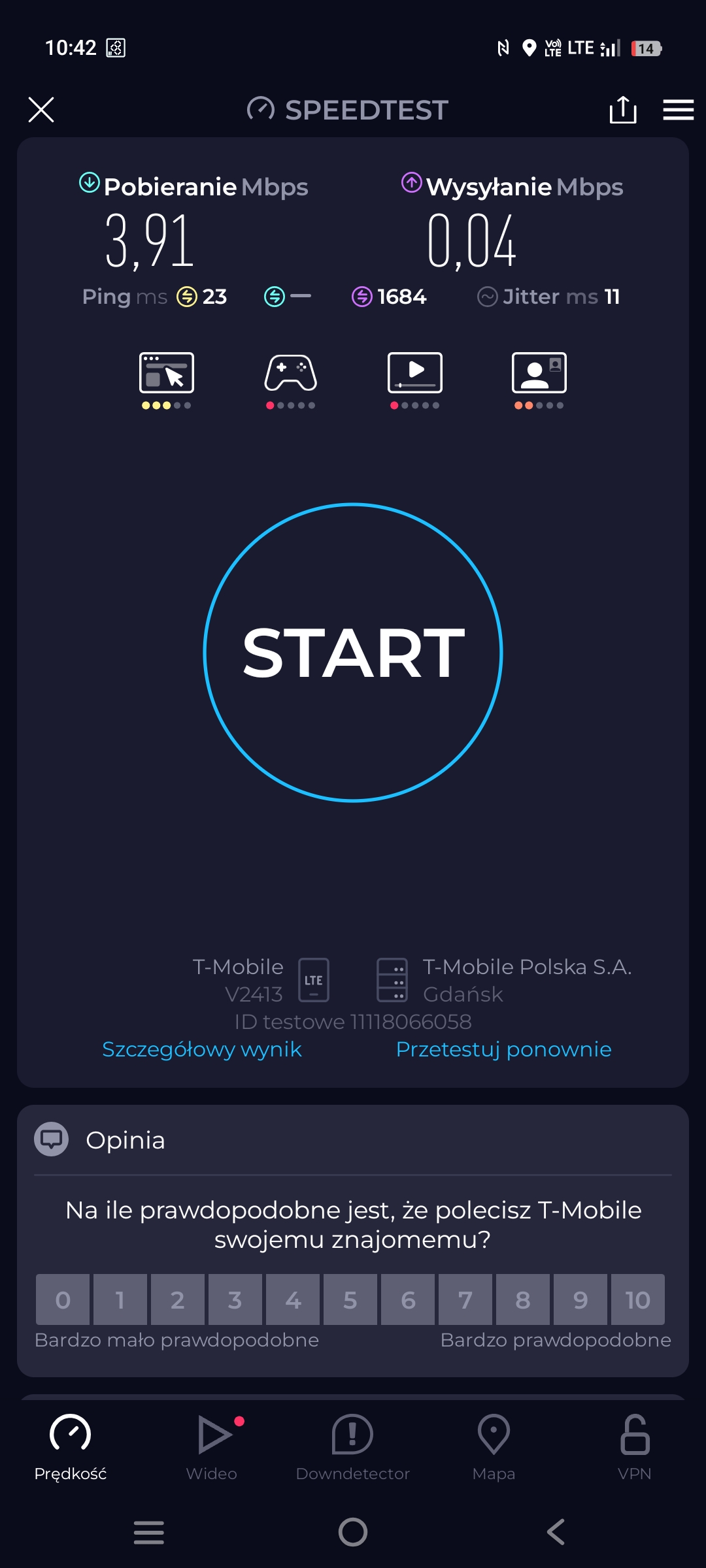Select score 8 for recommending T-Mobile

coord(523,1299)
